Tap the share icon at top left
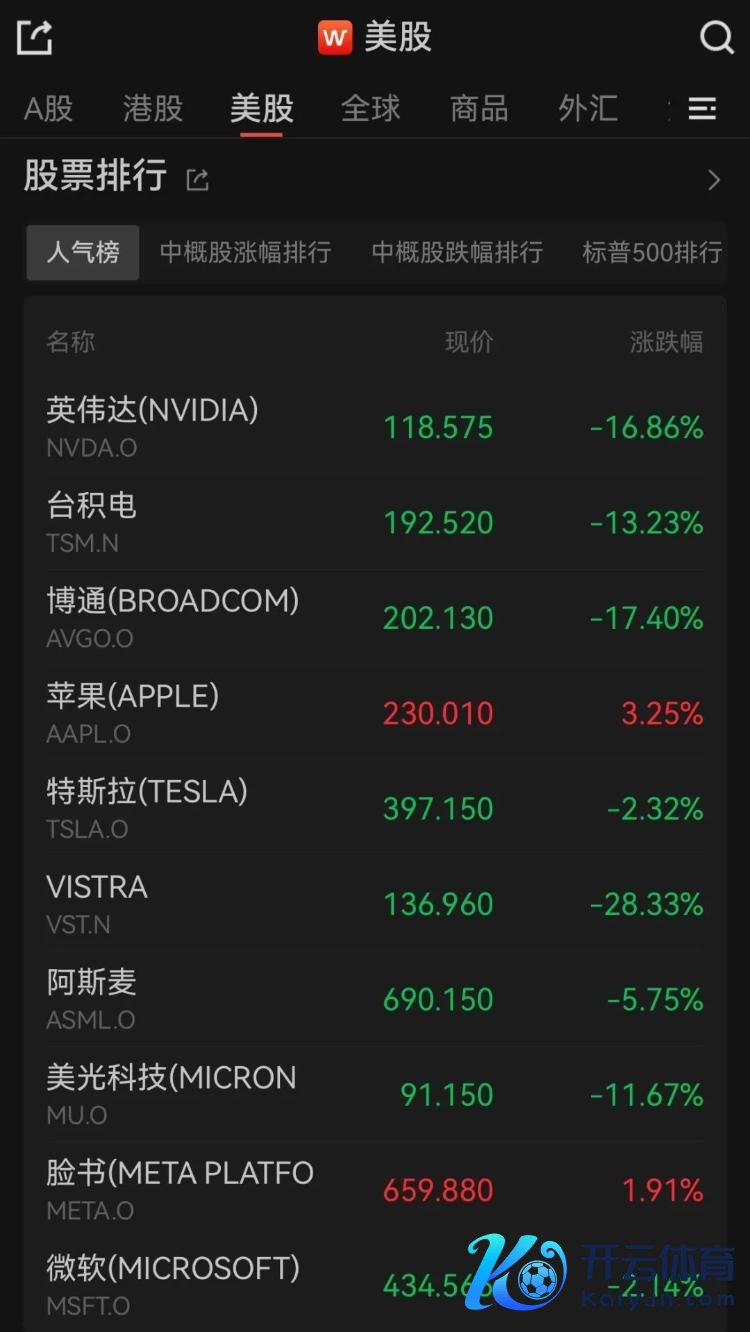The image size is (750, 1332). tap(34, 38)
